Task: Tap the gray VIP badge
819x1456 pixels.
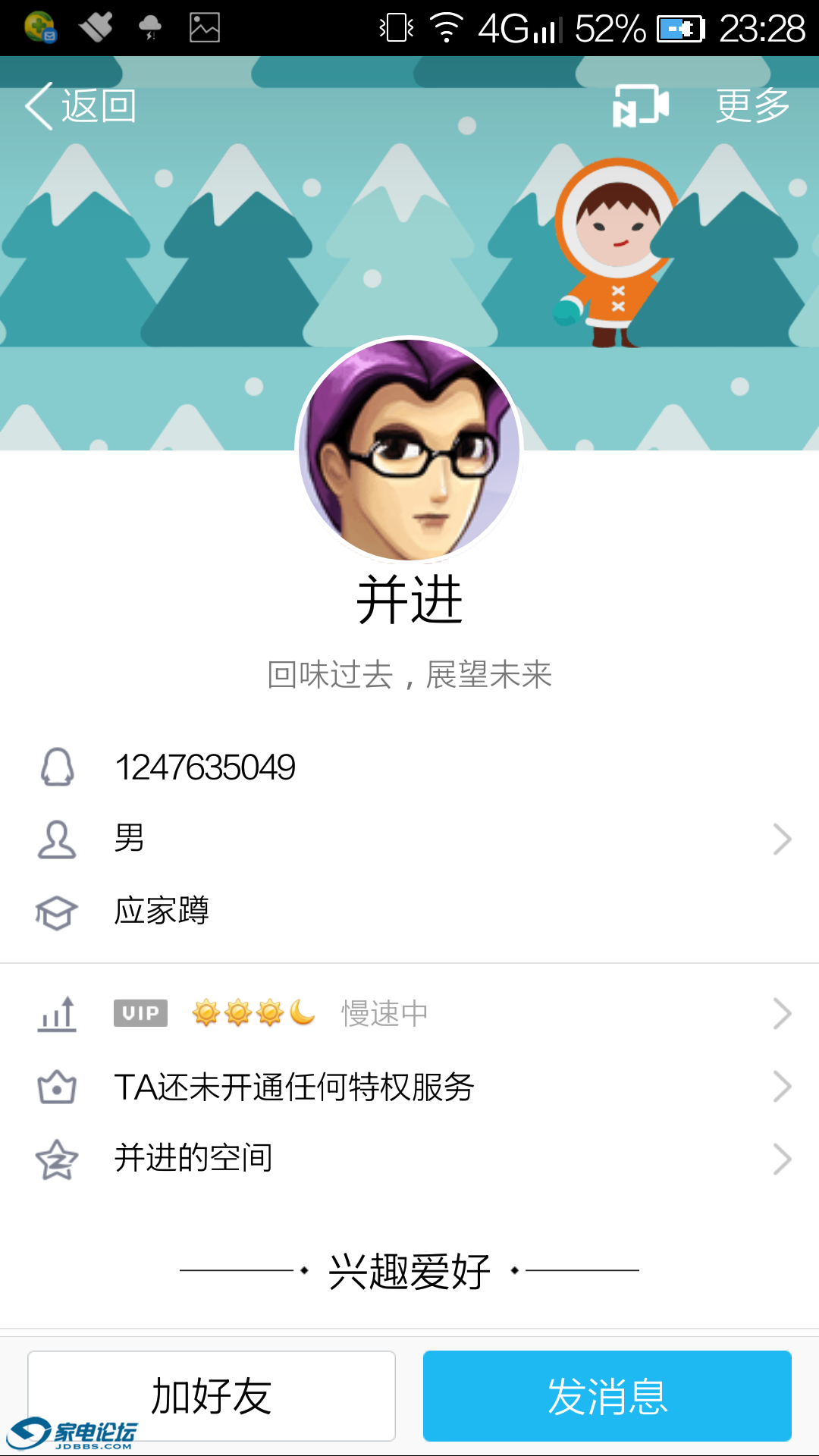Action: [140, 1012]
